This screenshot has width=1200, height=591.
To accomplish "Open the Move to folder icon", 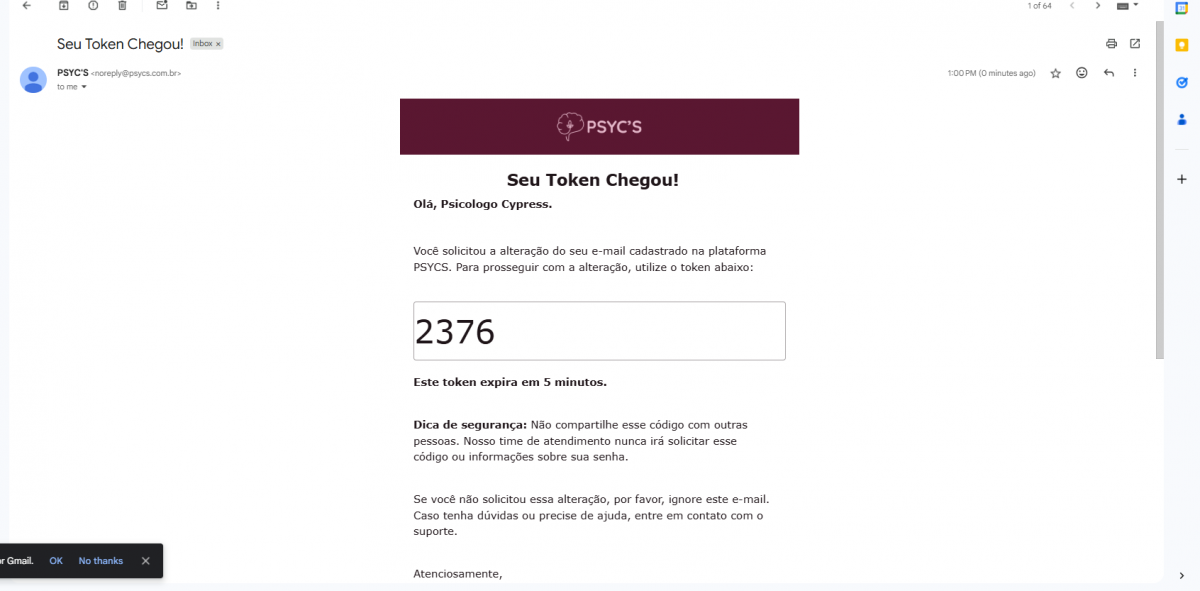I will pyautogui.click(x=191, y=5).
